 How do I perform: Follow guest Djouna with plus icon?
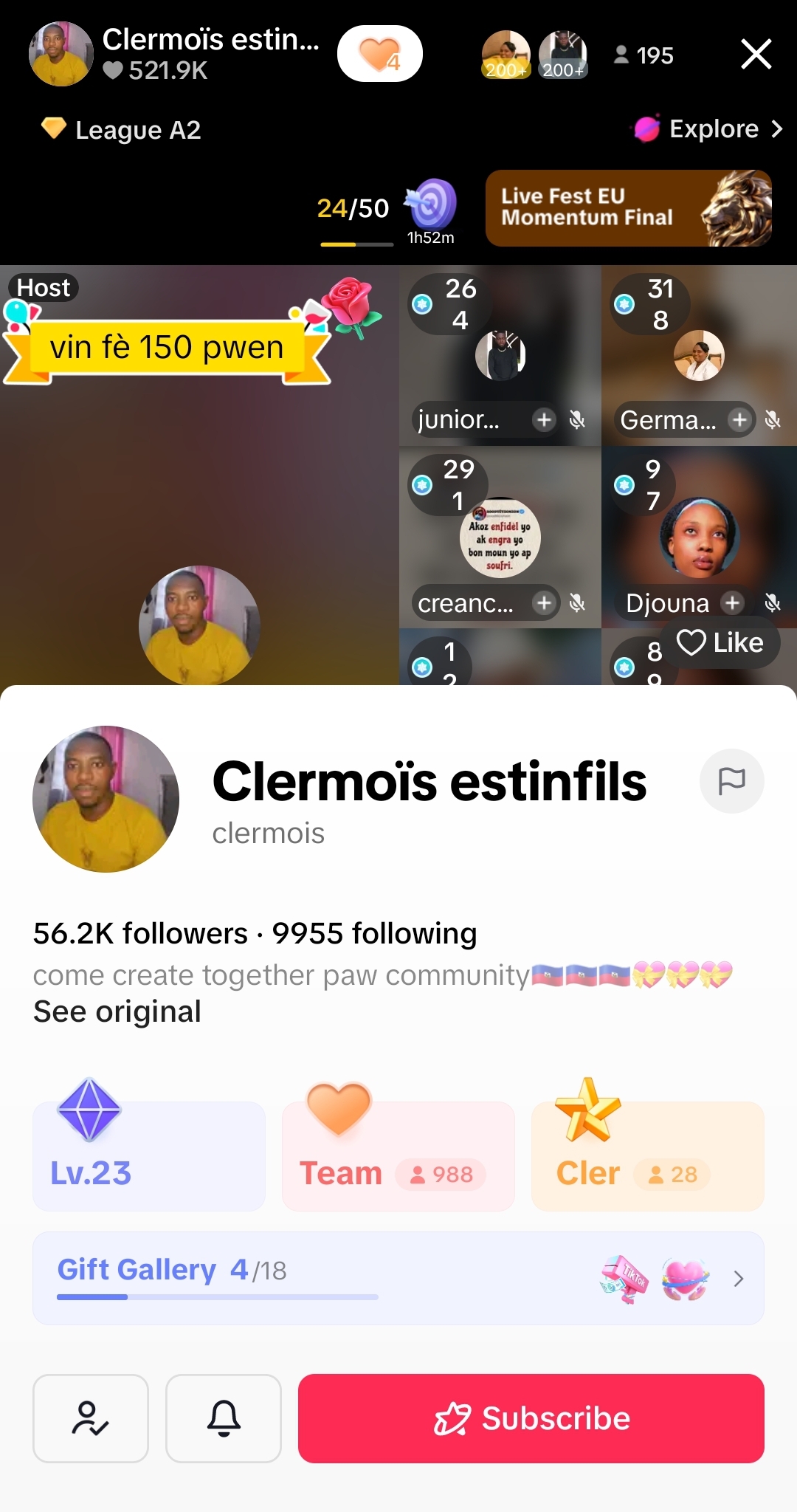(732, 602)
